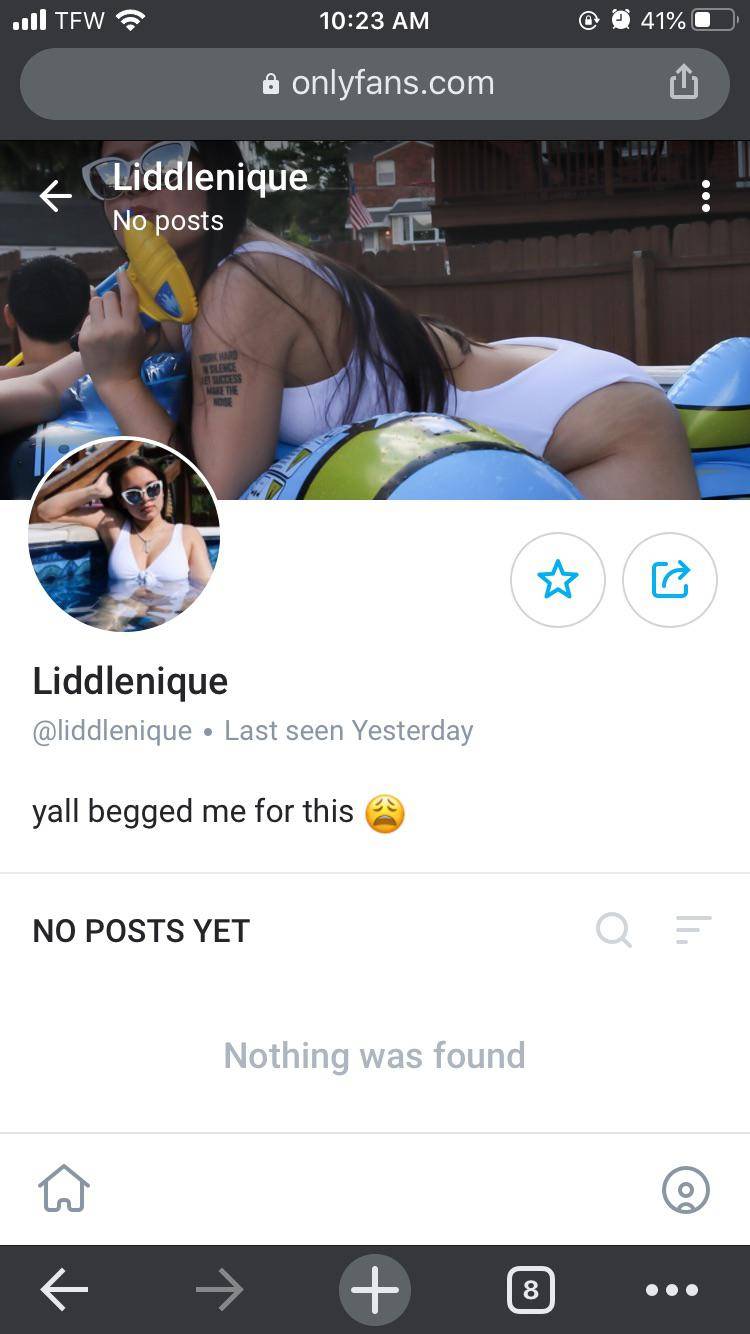This screenshot has width=750, height=1334.
Task: Navigate back using the profile back arrow
Action: [55, 196]
